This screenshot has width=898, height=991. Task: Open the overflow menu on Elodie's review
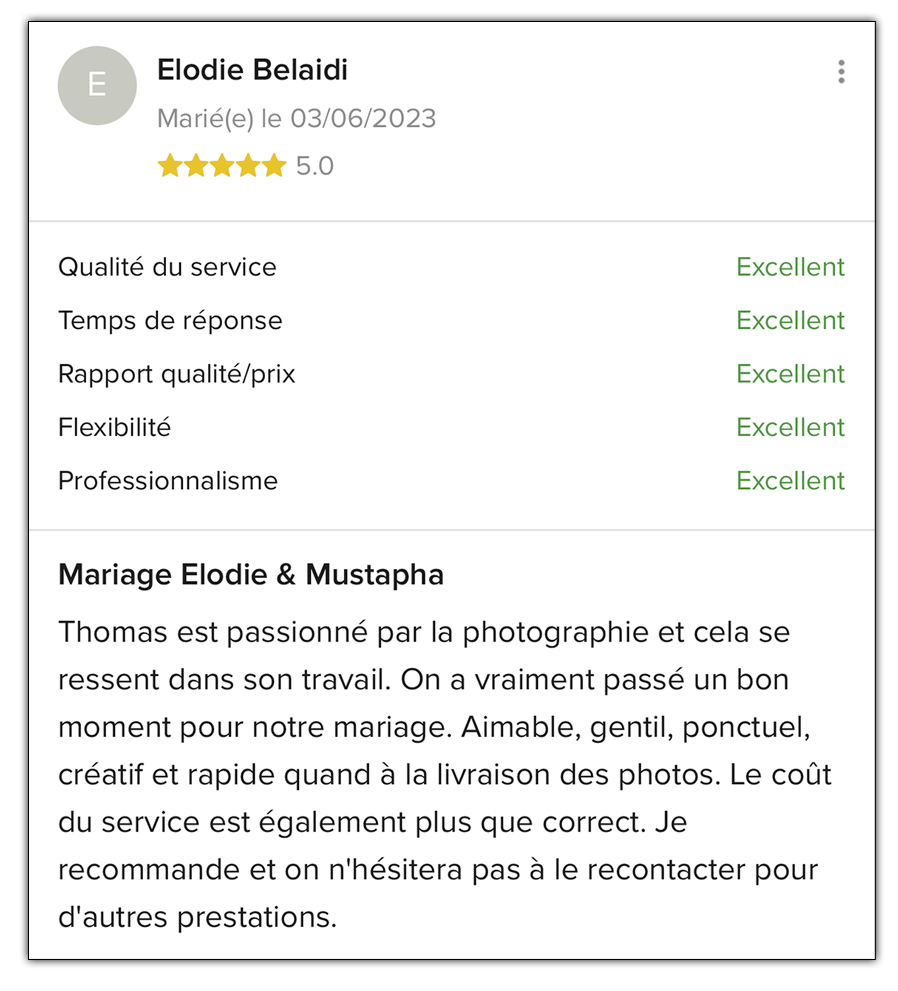pos(841,72)
